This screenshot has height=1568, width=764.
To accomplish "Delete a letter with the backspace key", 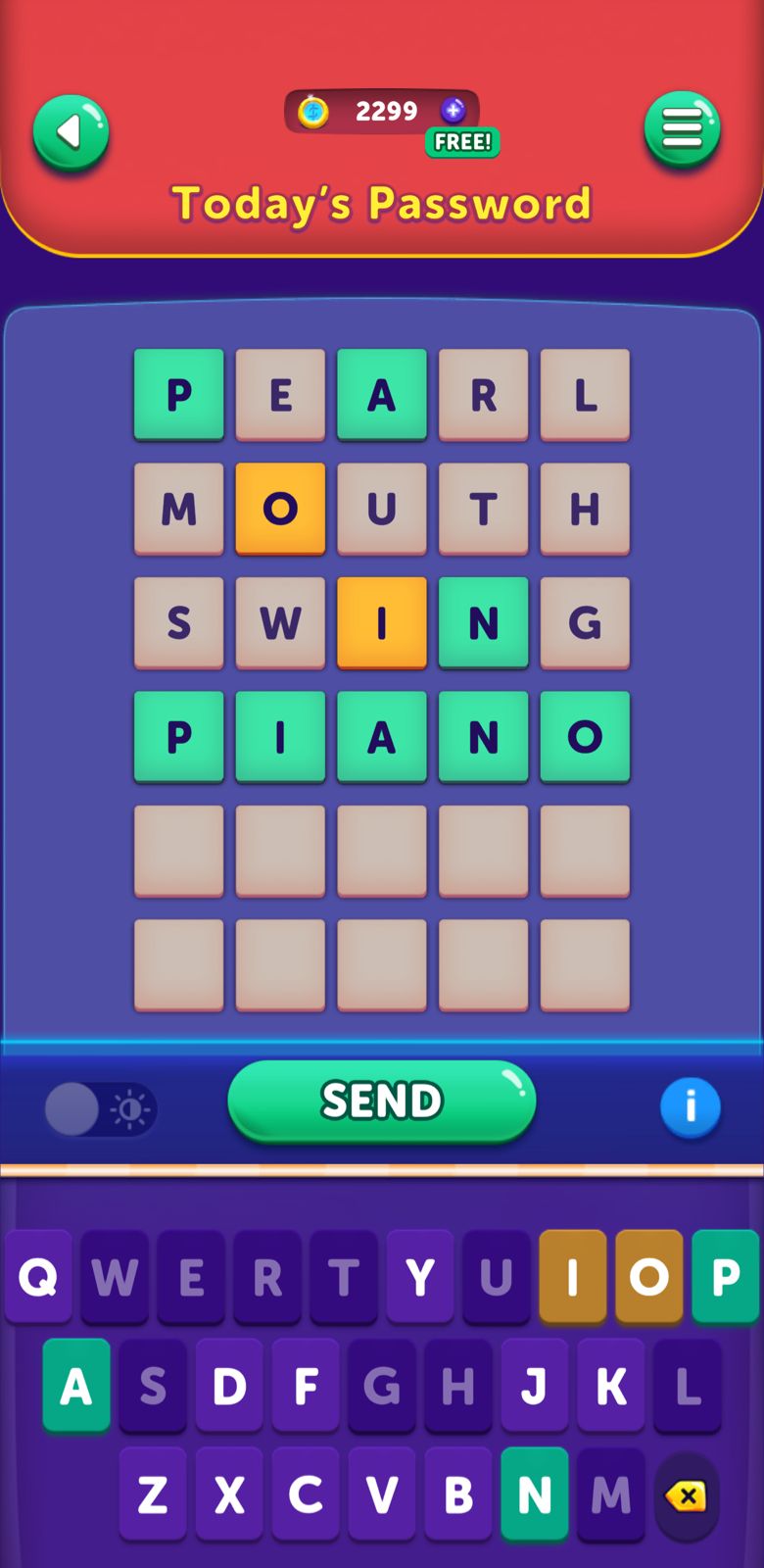I will tap(686, 1495).
